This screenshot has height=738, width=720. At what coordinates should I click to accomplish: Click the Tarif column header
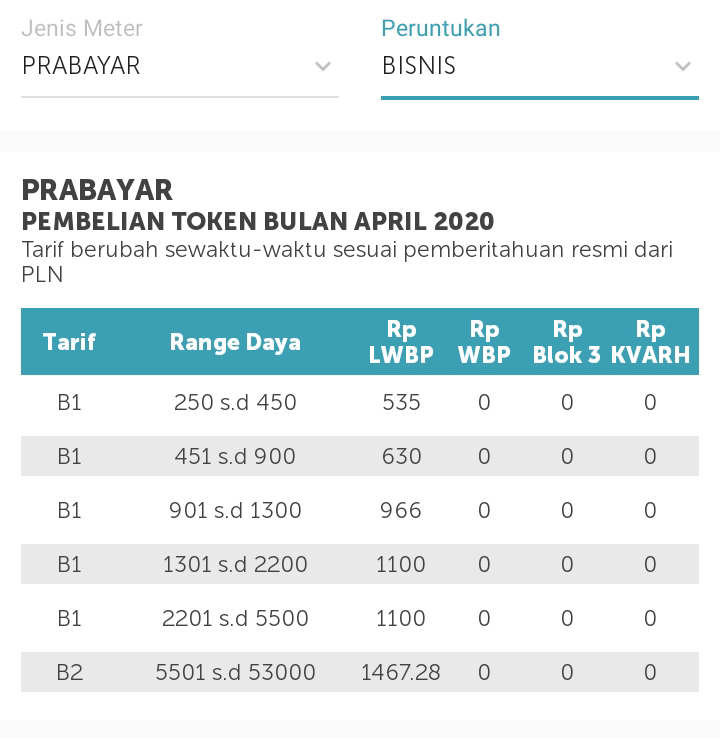coord(69,341)
